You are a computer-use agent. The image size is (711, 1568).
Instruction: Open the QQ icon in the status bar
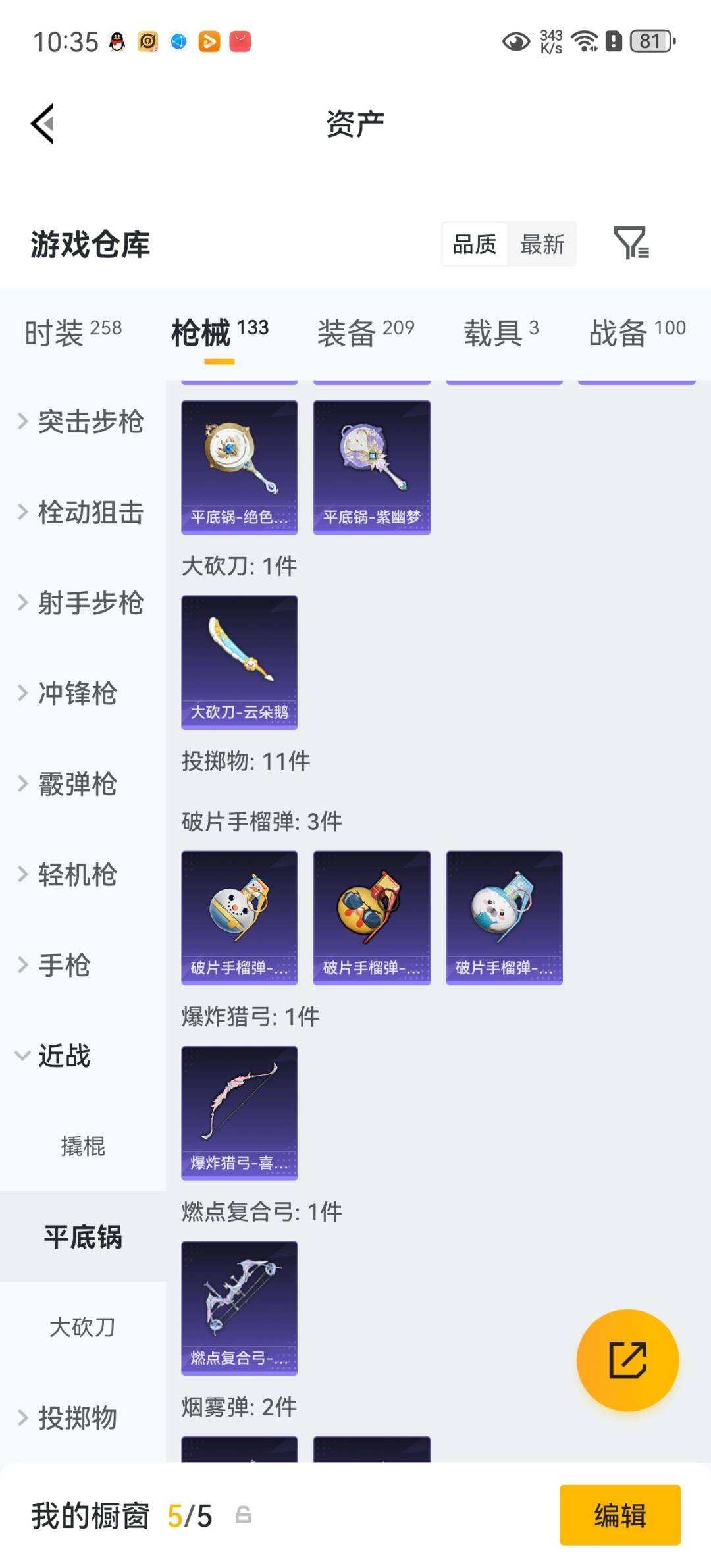point(115,41)
